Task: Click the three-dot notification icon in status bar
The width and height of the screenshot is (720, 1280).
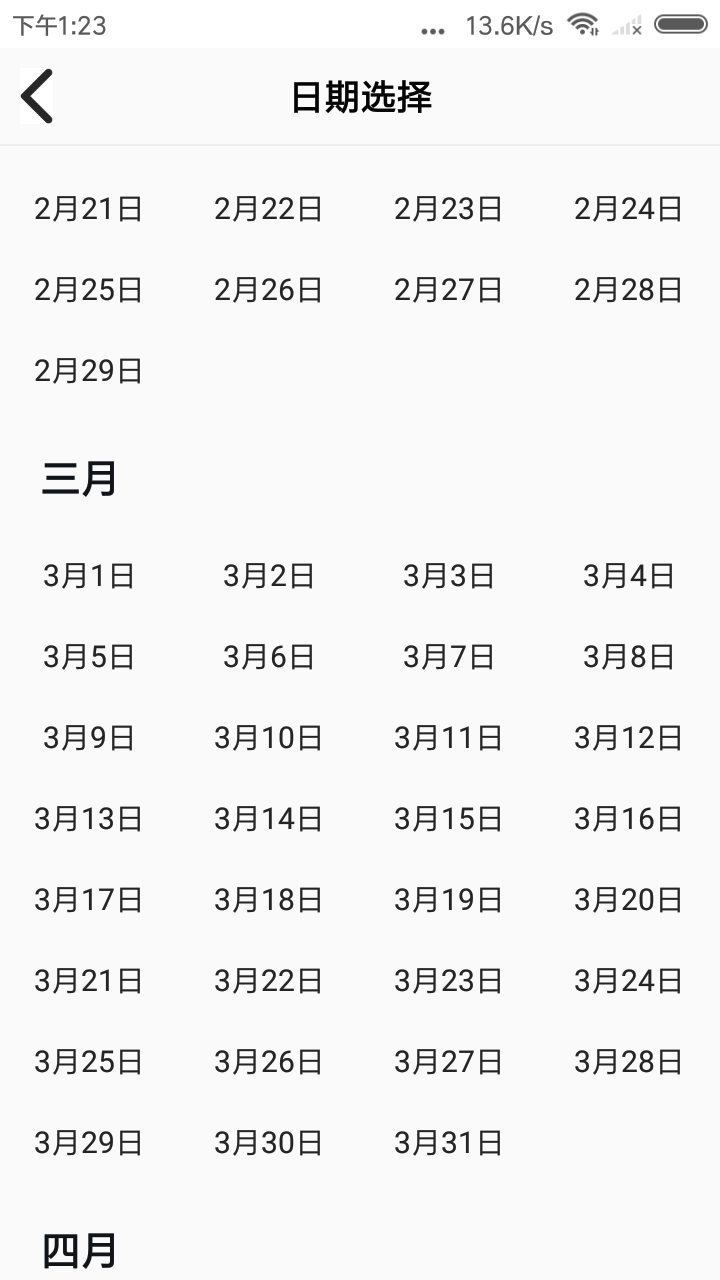Action: 432,31
